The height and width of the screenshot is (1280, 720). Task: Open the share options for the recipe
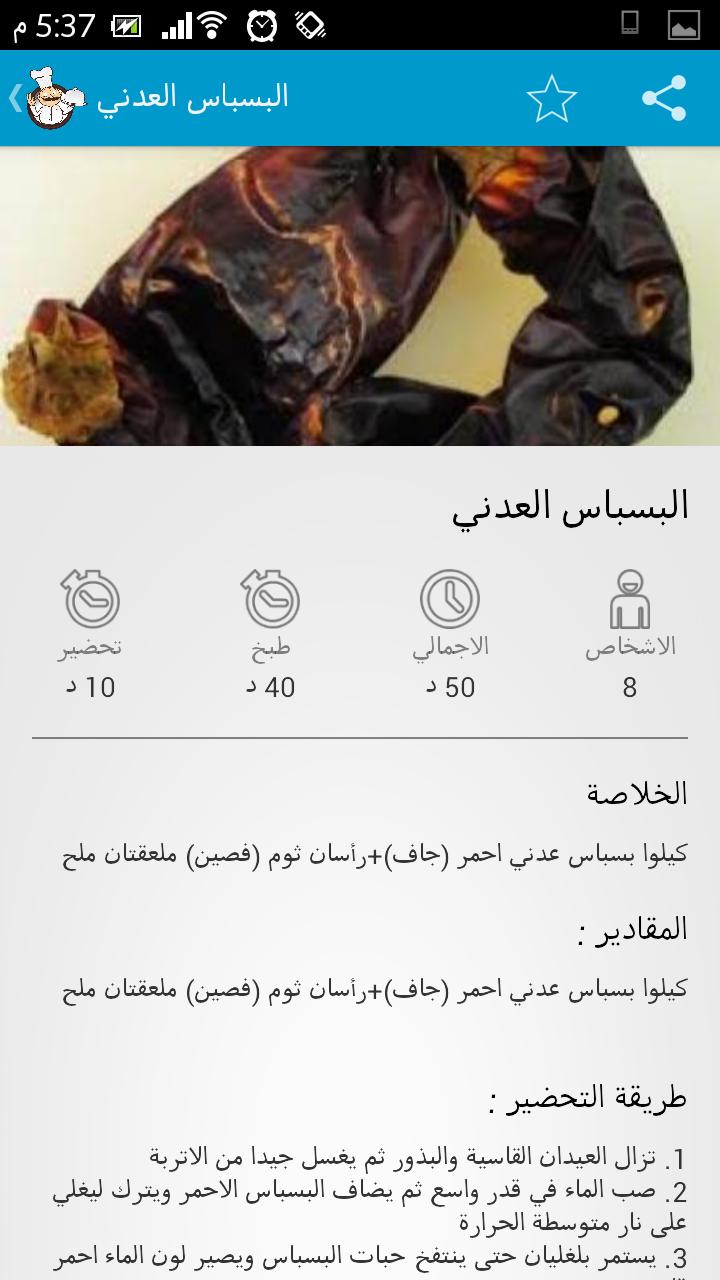pos(662,97)
